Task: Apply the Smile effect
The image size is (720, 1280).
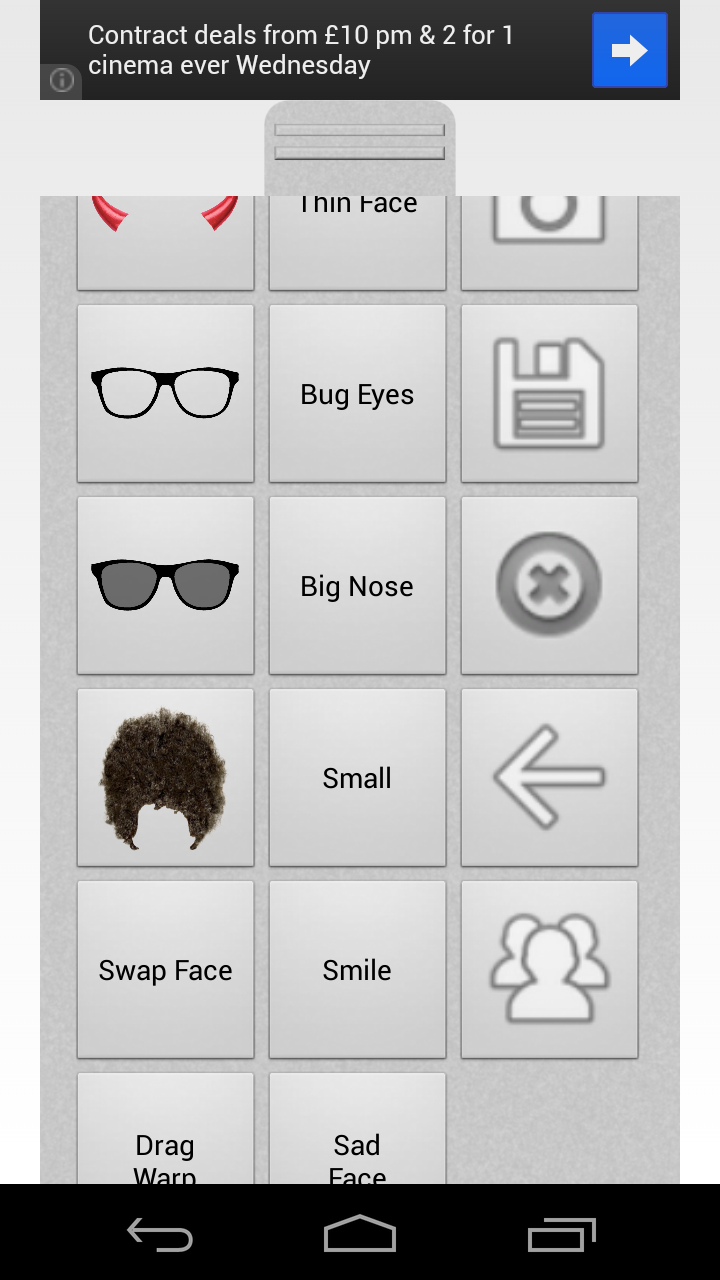Action: (x=357, y=969)
